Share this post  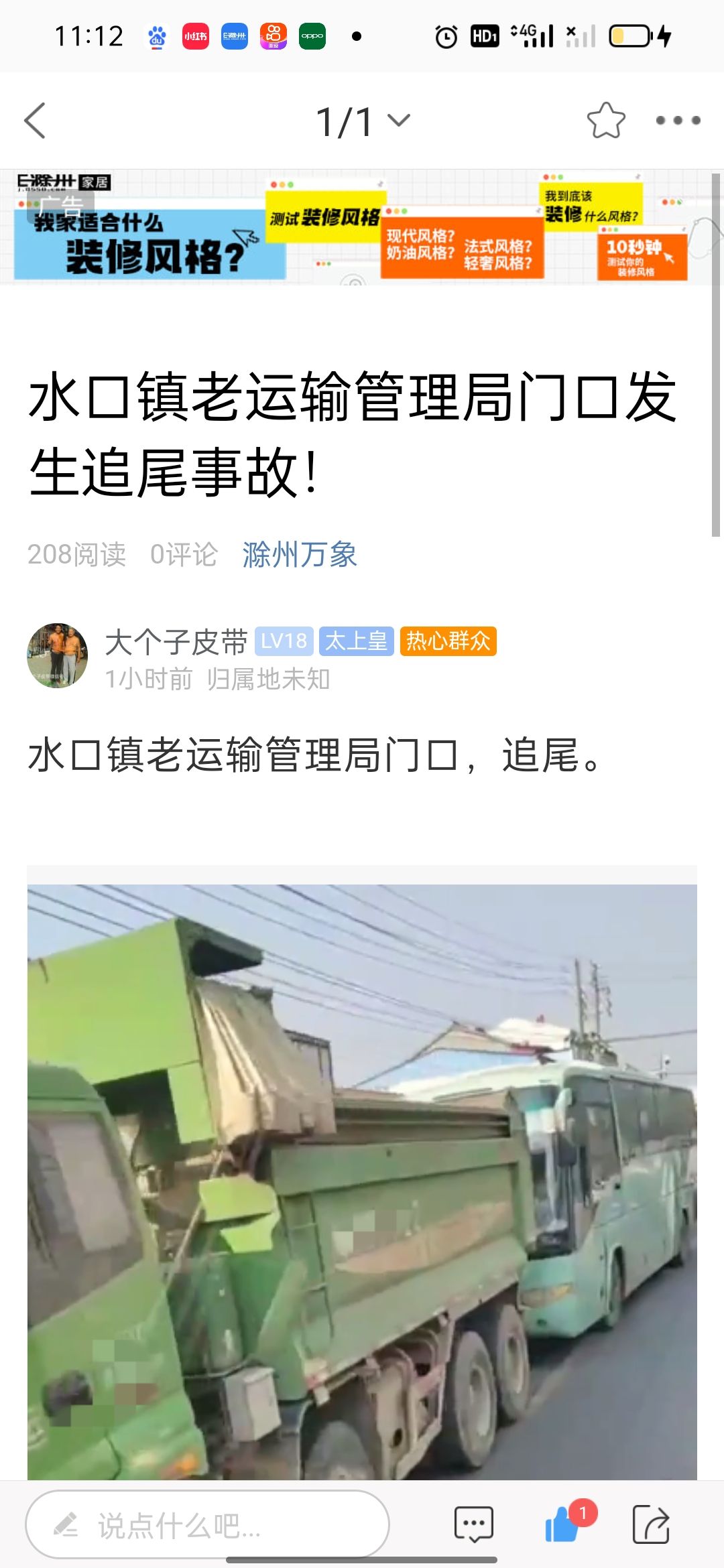651,1524
